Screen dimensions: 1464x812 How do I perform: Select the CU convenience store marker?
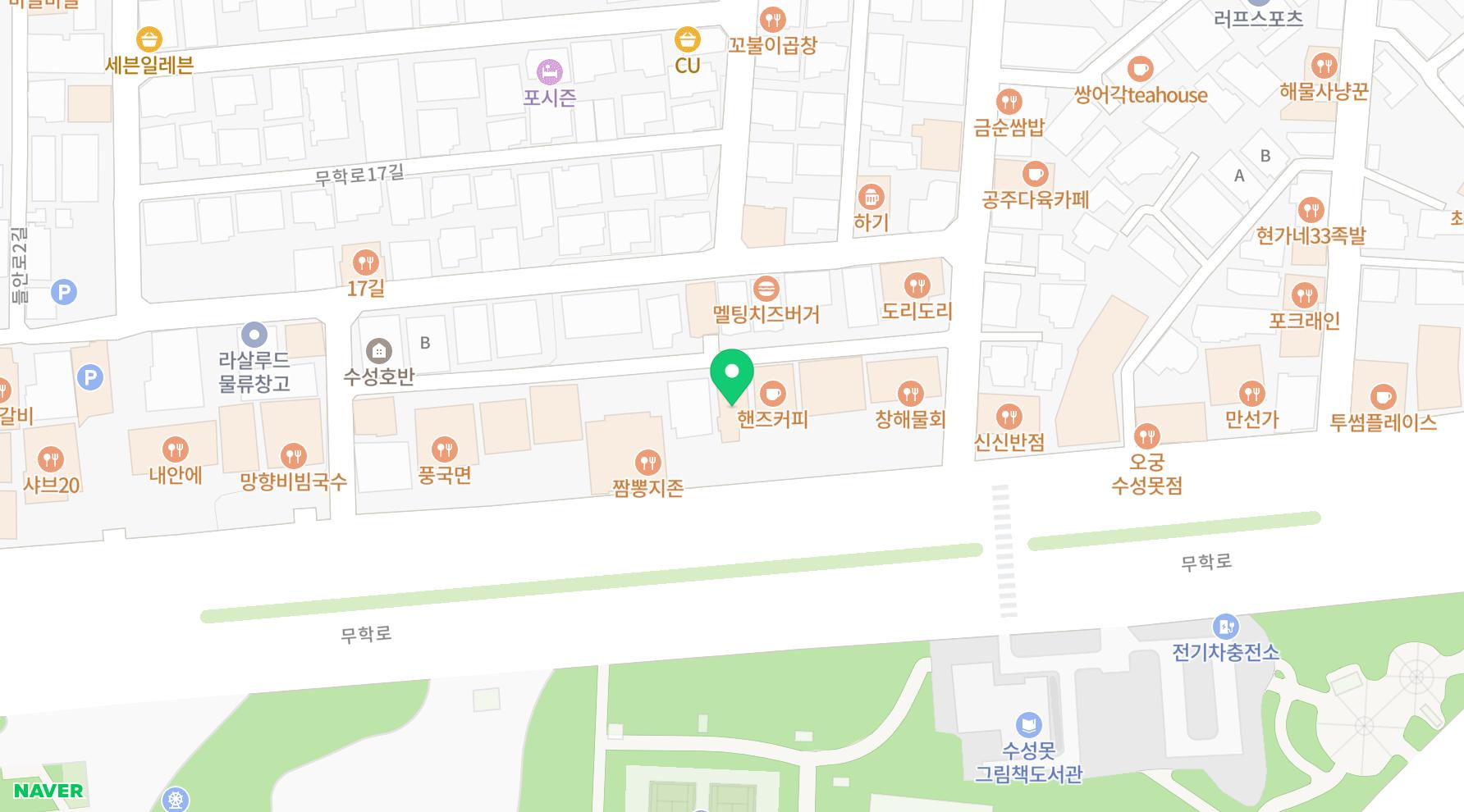click(x=687, y=39)
